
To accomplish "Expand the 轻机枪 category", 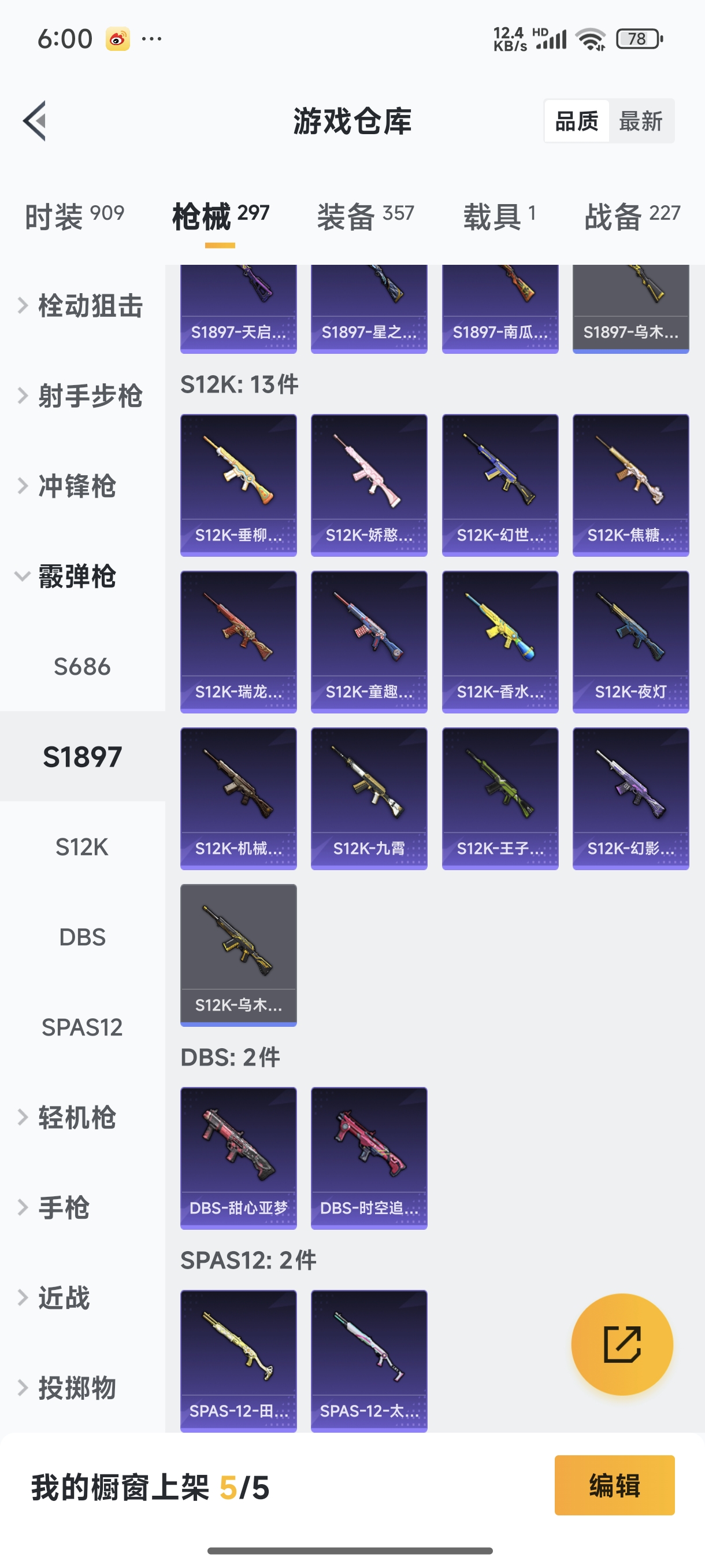I will [76, 1118].
